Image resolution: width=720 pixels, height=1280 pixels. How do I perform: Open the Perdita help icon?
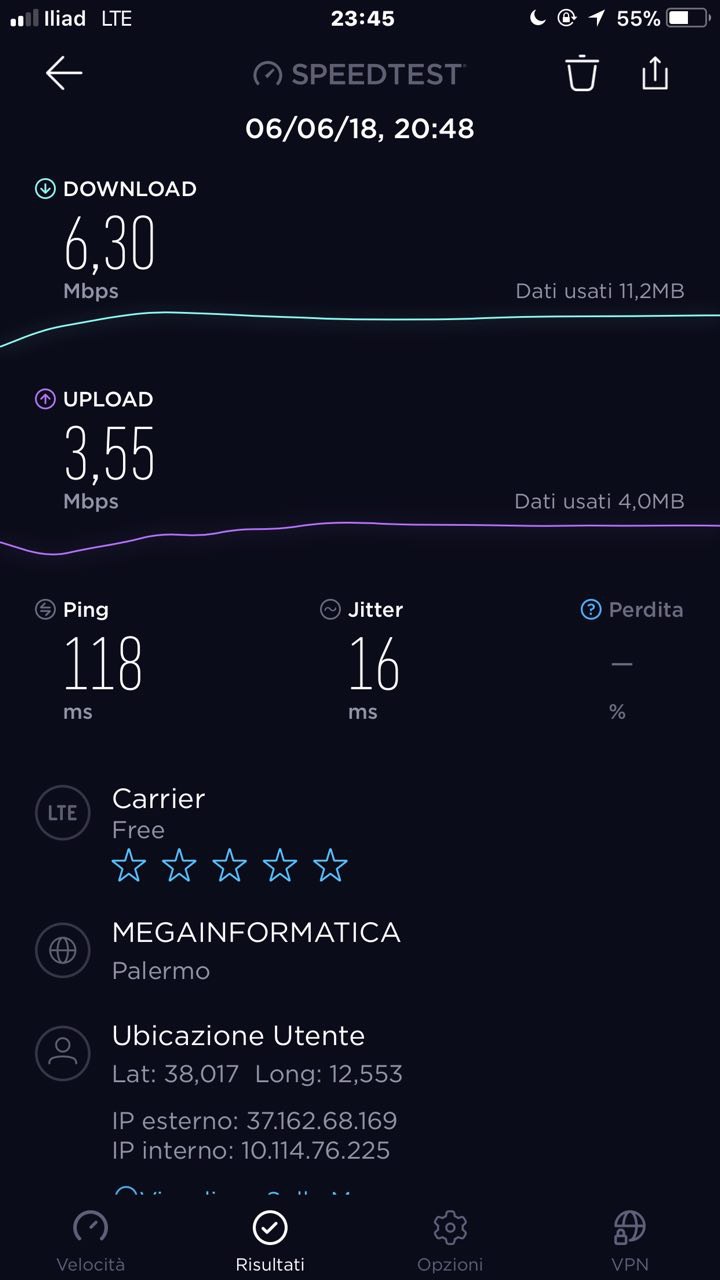pyautogui.click(x=591, y=609)
